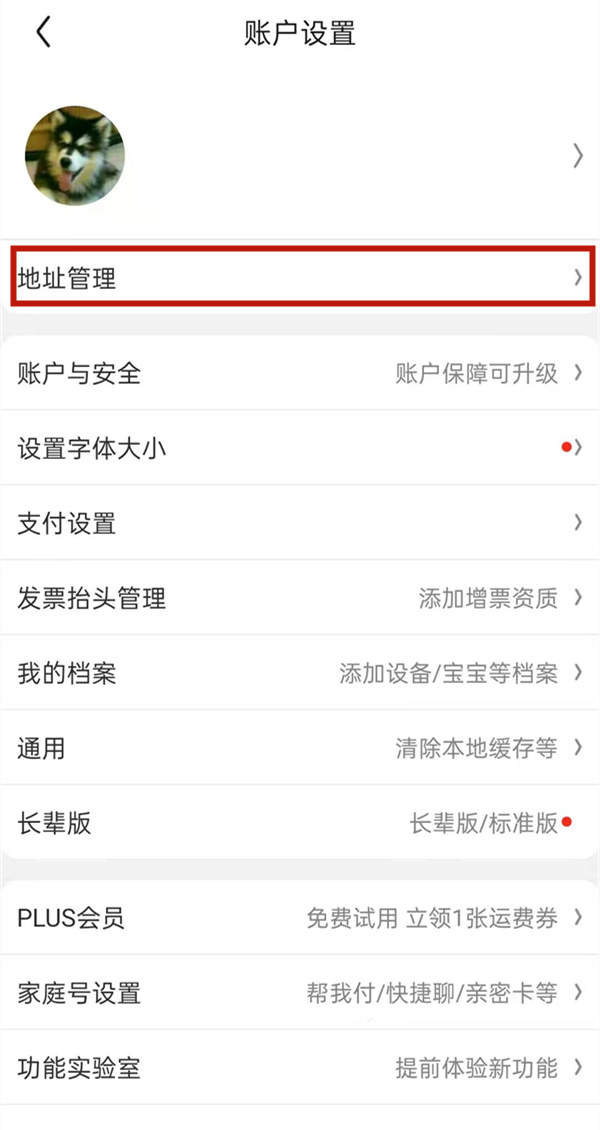
Task: Open 设置字体大小
Action: (300, 448)
